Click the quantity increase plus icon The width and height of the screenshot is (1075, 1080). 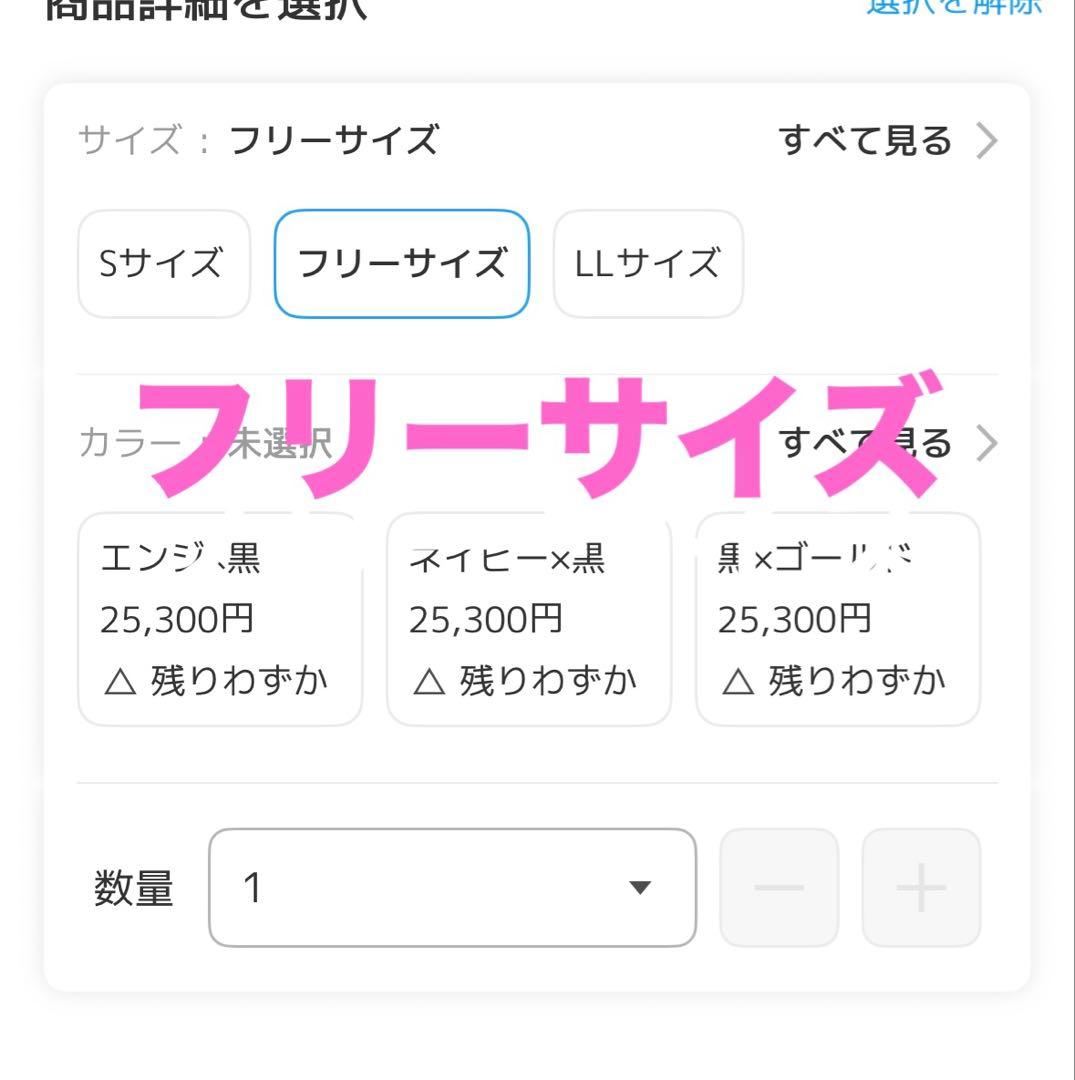[920, 886]
